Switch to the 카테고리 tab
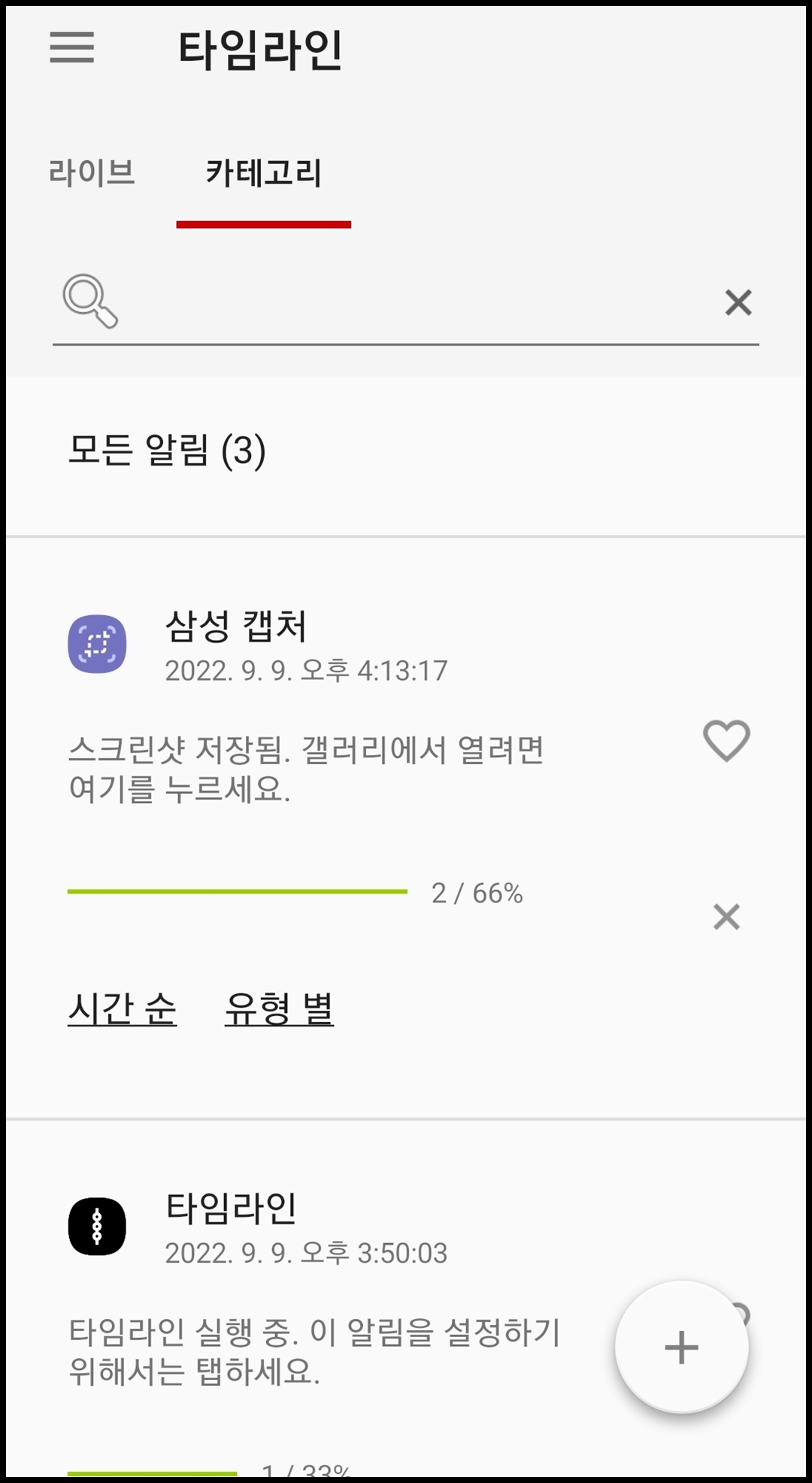 [x=265, y=173]
